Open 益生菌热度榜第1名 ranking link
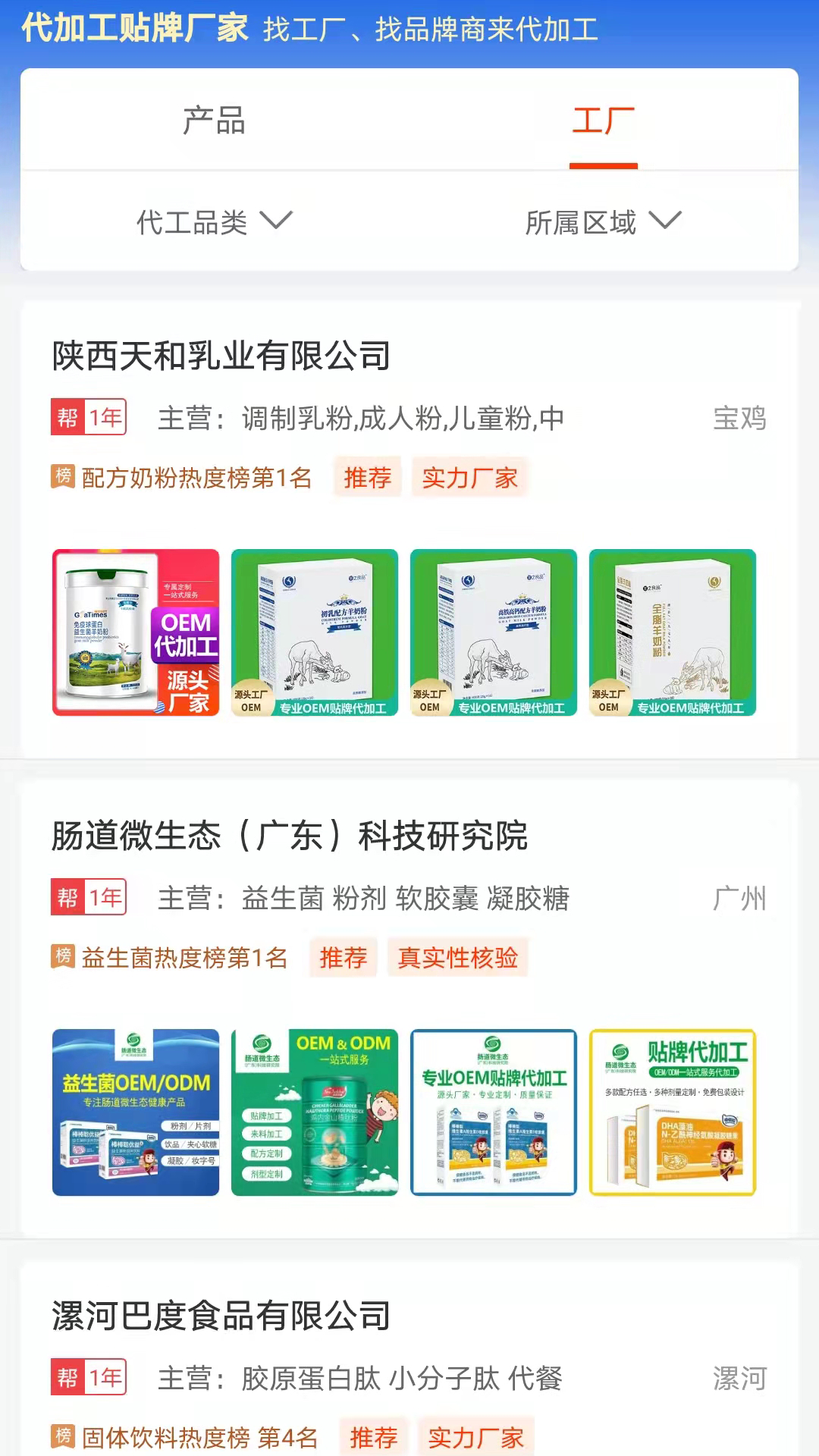 tap(170, 957)
